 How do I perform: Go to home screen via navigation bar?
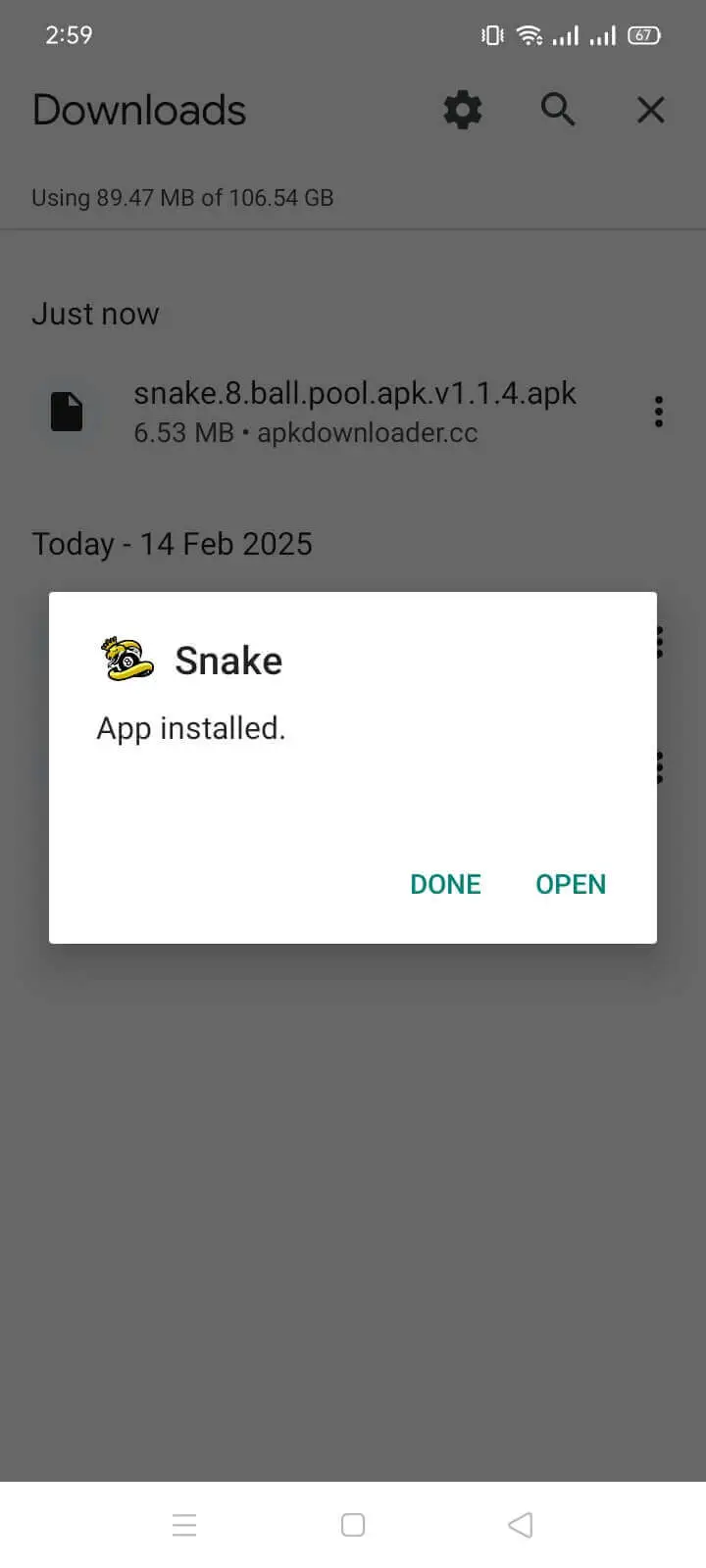click(353, 1525)
